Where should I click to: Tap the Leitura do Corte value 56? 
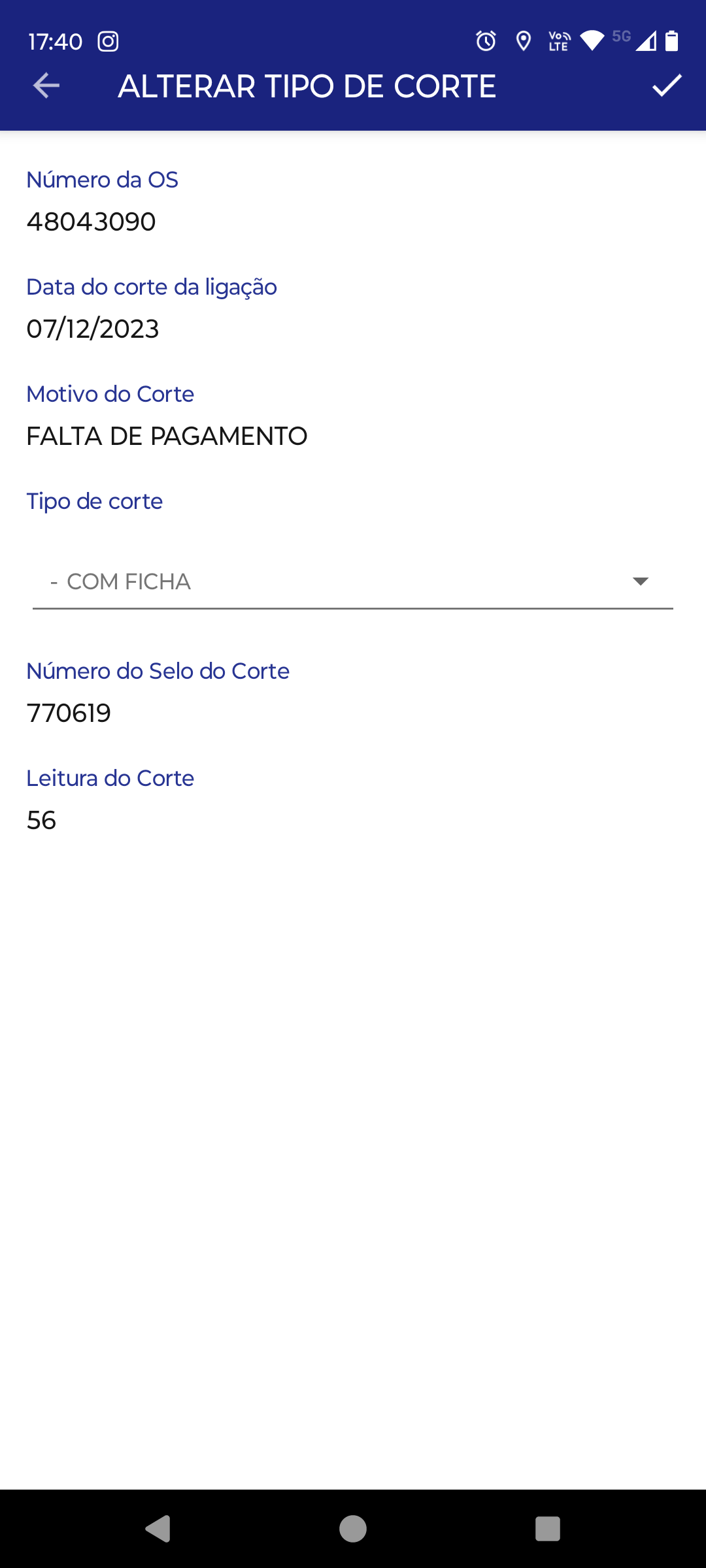pyautogui.click(x=41, y=821)
